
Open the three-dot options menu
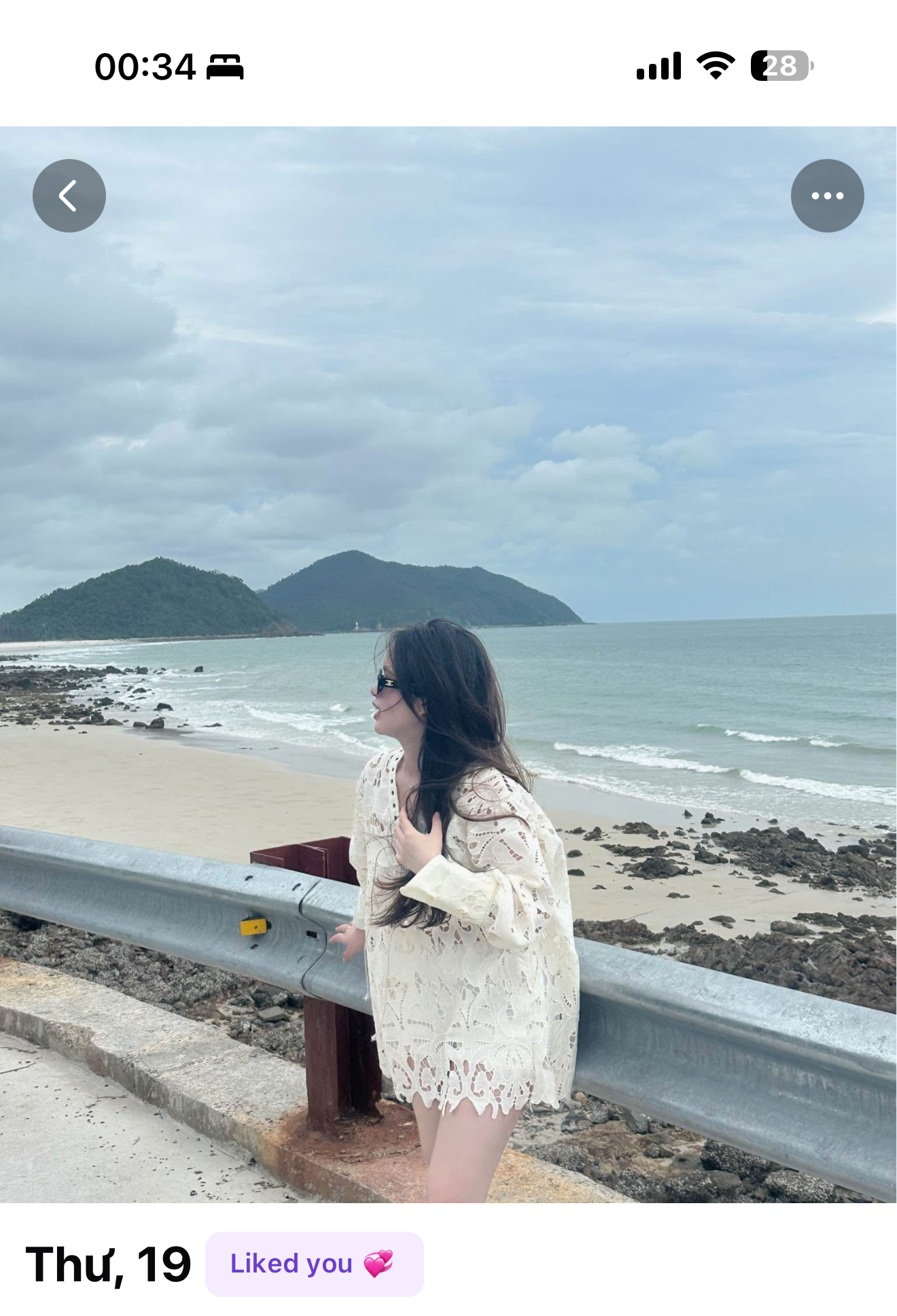827,196
